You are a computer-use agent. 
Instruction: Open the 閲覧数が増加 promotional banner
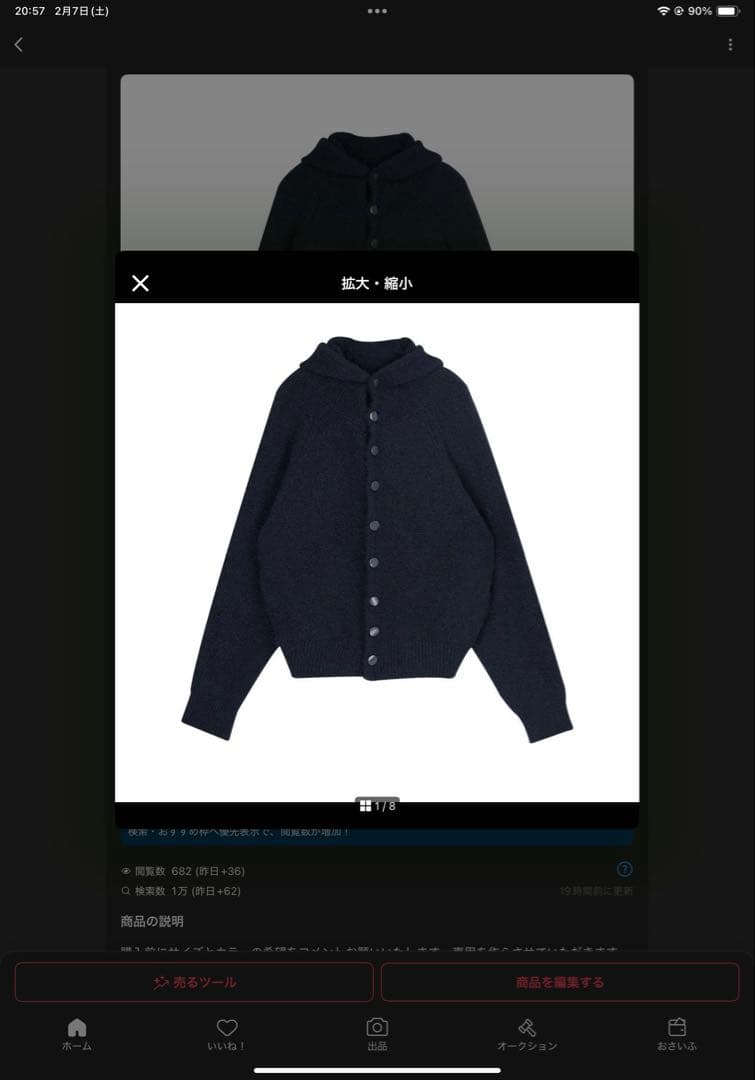pos(377,835)
